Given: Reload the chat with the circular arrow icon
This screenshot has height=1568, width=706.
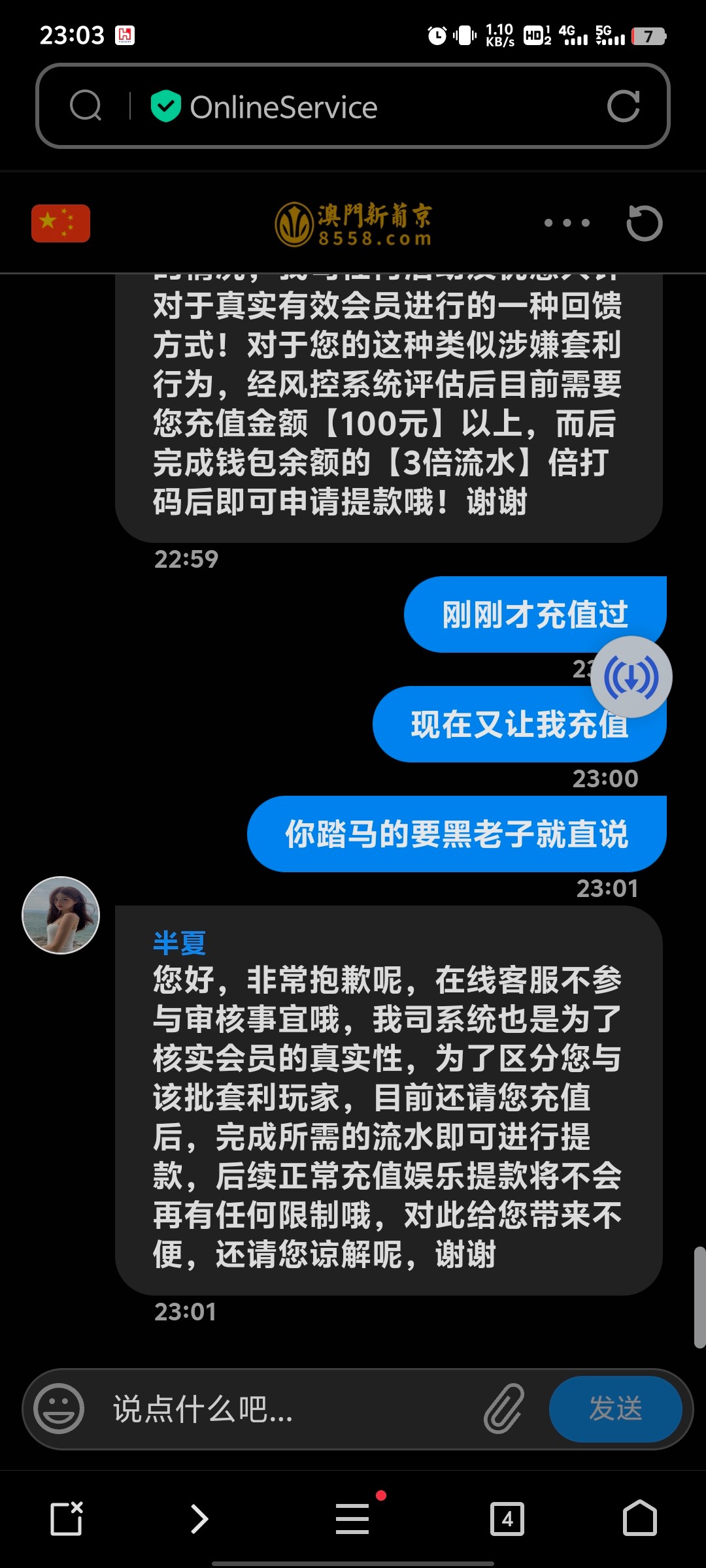Looking at the screenshot, I should 646,222.
